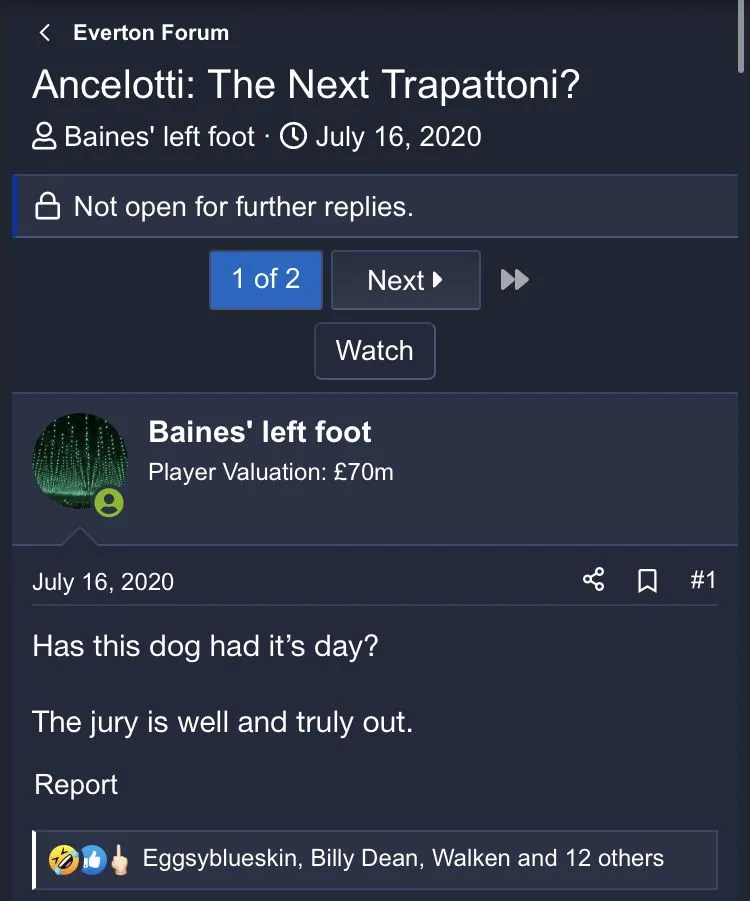Open thread starter Baines' left foot under title
Screen dimensions: 750x901
click(x=159, y=136)
